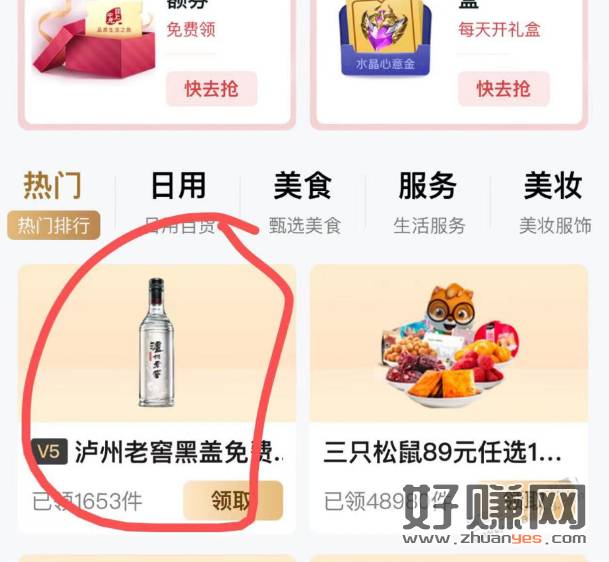Tap 领取 for 泸州老窖黑盖

tap(232, 501)
